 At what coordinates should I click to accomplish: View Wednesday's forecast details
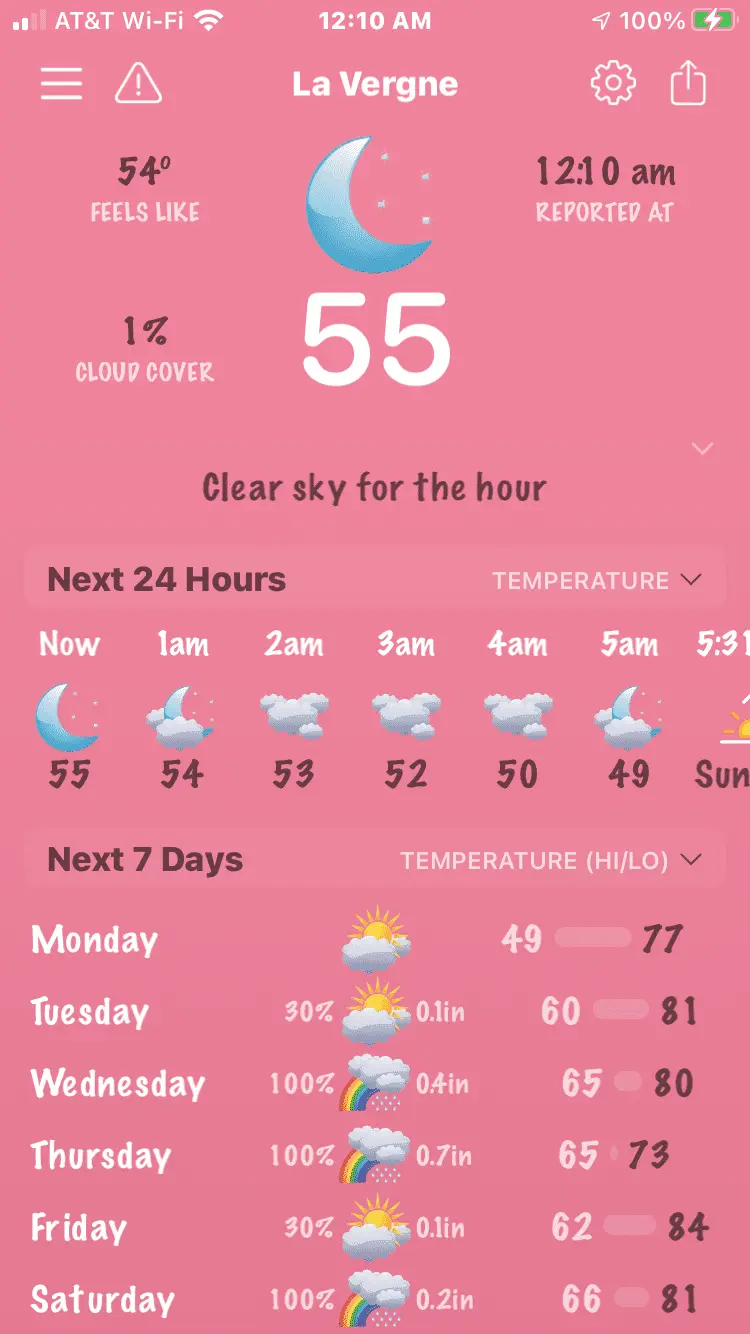pos(375,1083)
